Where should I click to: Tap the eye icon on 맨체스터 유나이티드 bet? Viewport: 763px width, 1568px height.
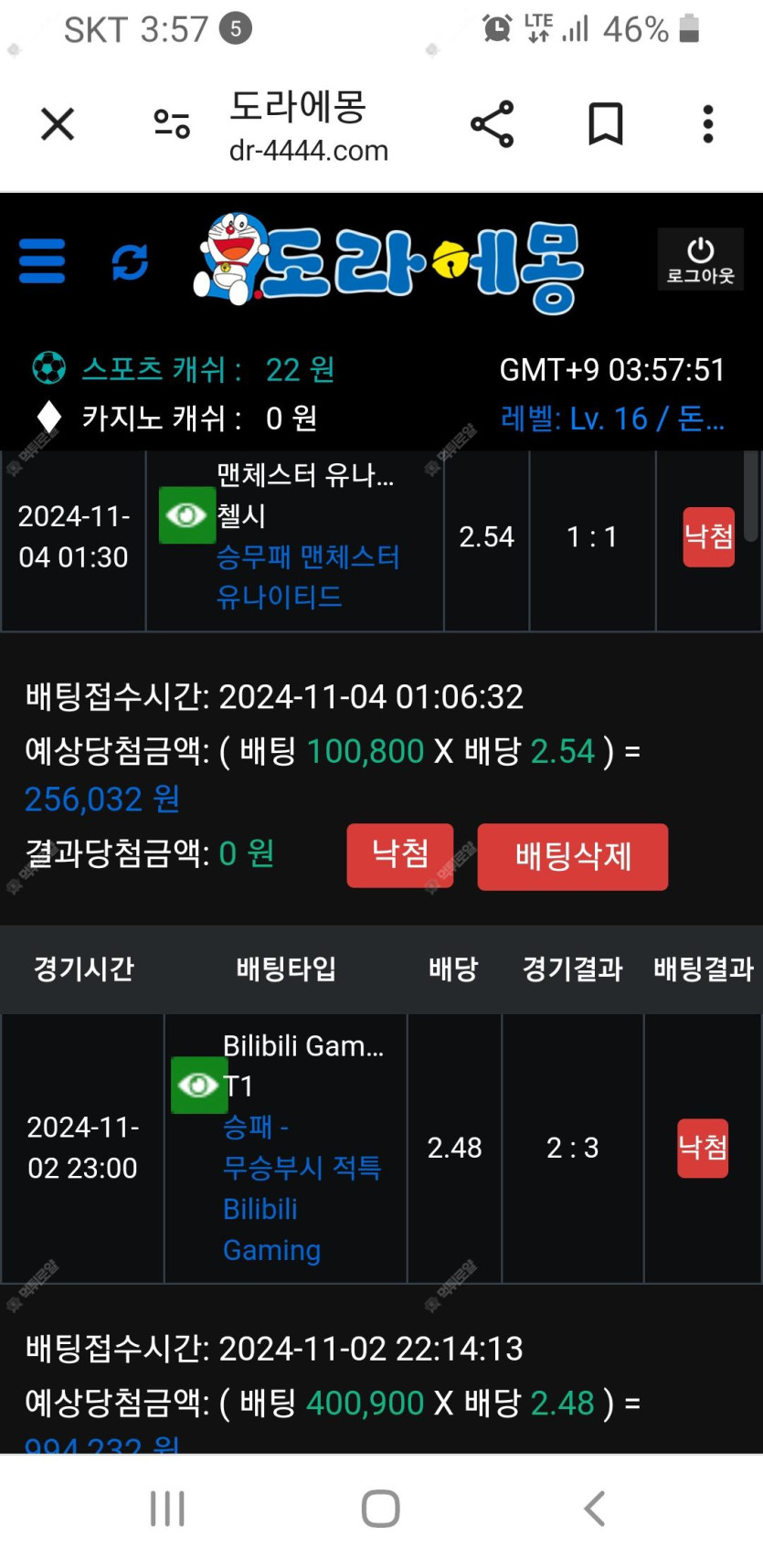coord(186,515)
